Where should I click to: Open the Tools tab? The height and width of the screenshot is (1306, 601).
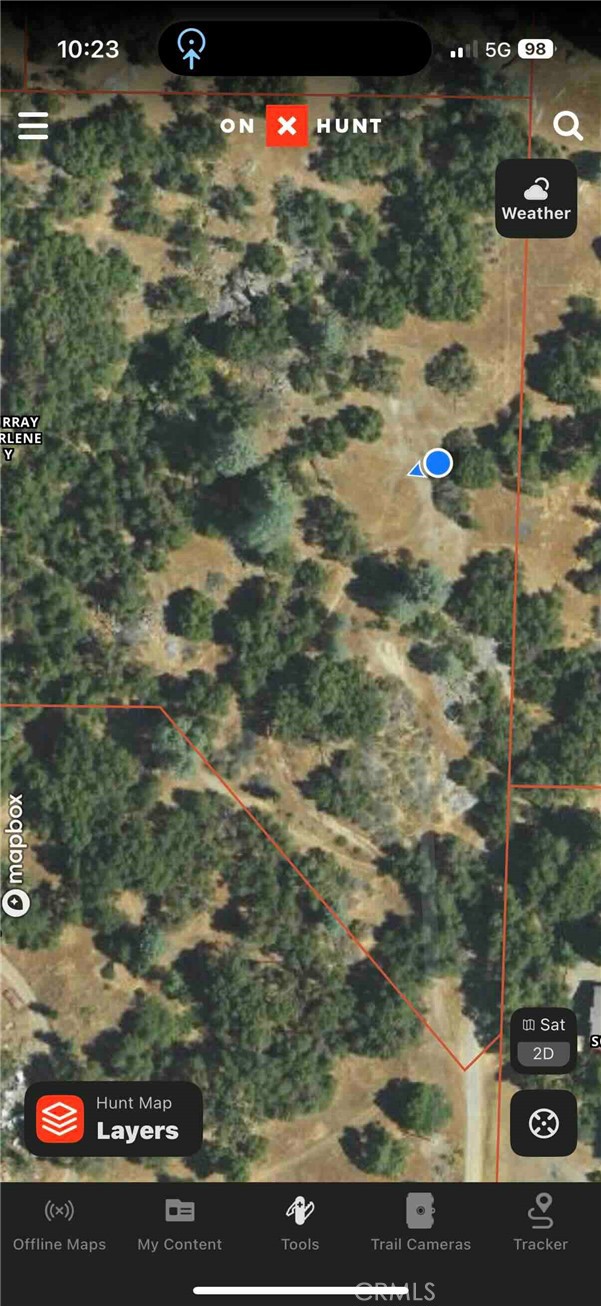click(x=300, y=1224)
